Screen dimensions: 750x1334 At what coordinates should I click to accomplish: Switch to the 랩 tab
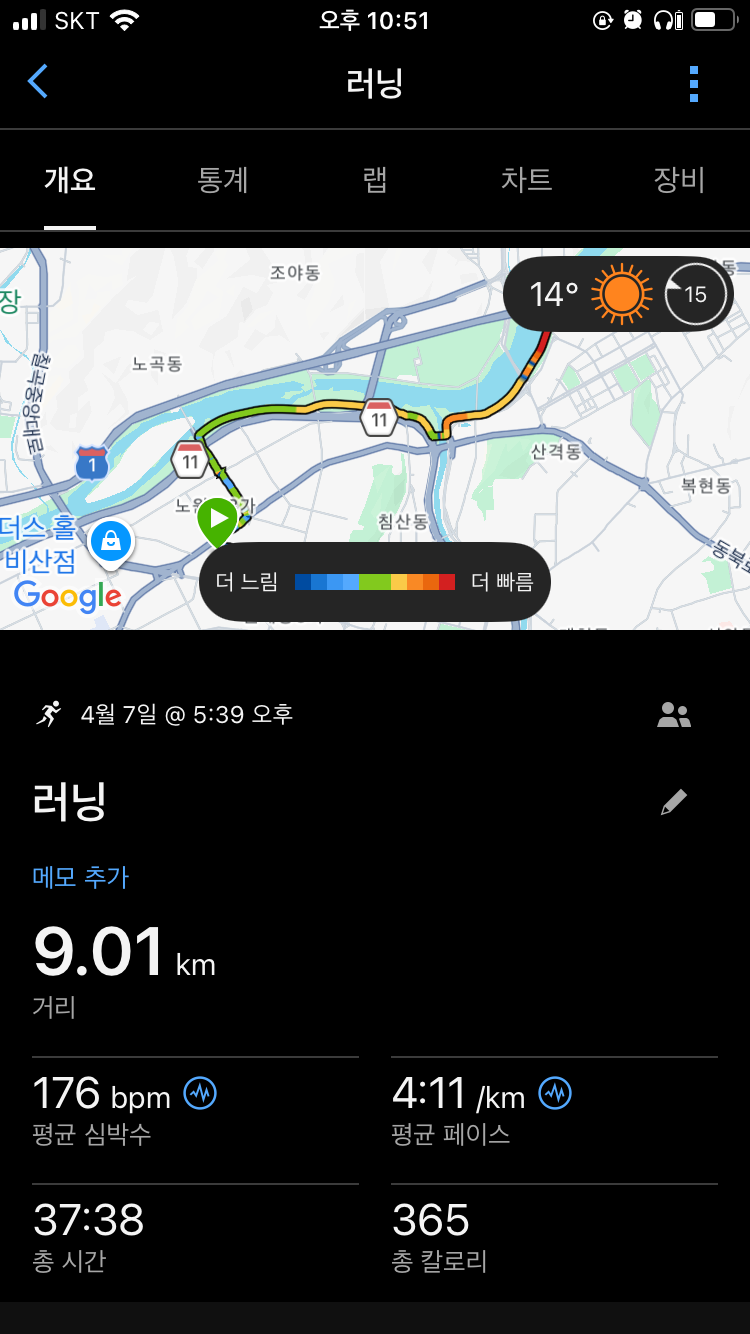click(x=375, y=180)
